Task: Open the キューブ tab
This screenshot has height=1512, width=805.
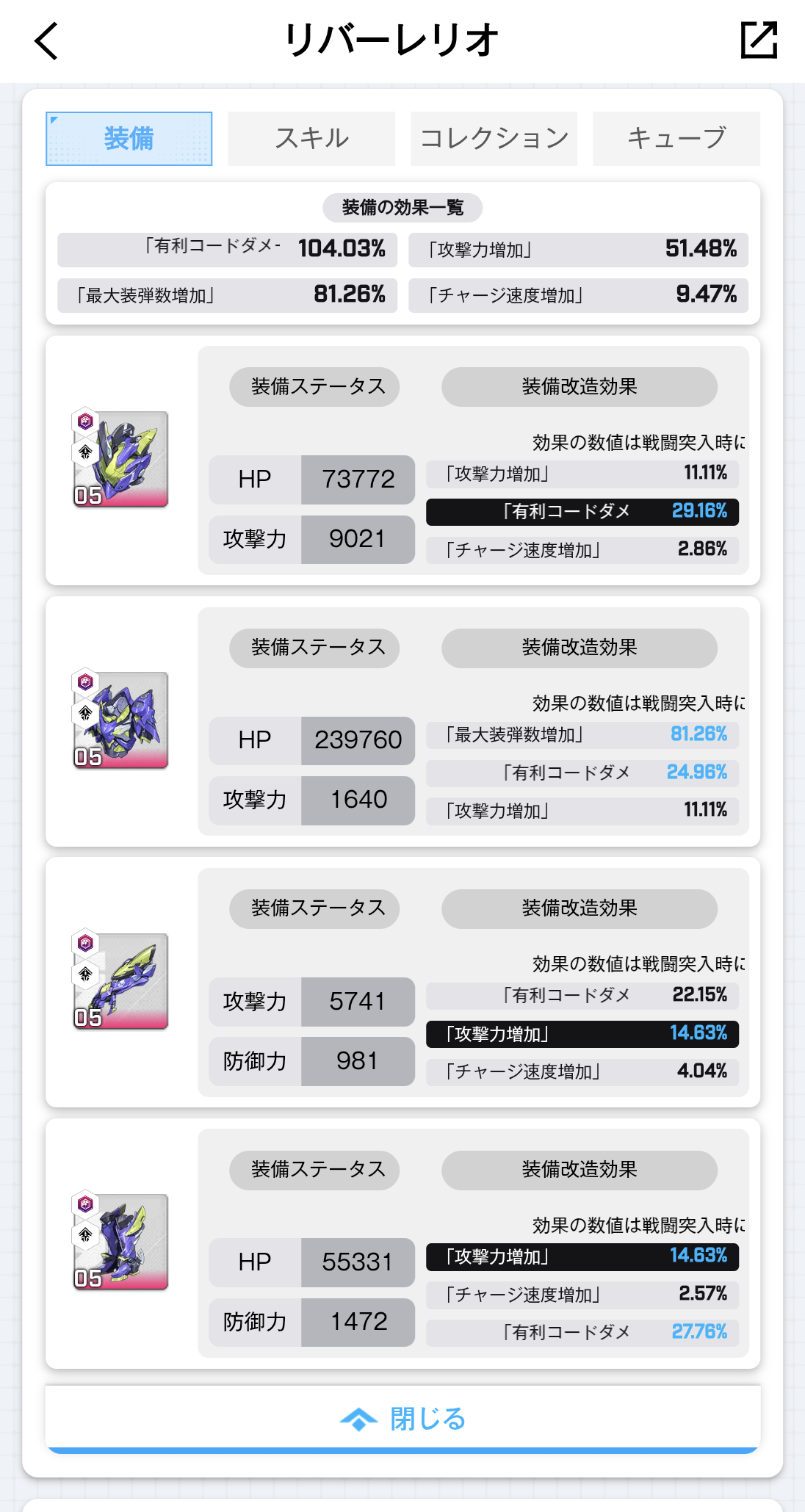Action: click(676, 138)
